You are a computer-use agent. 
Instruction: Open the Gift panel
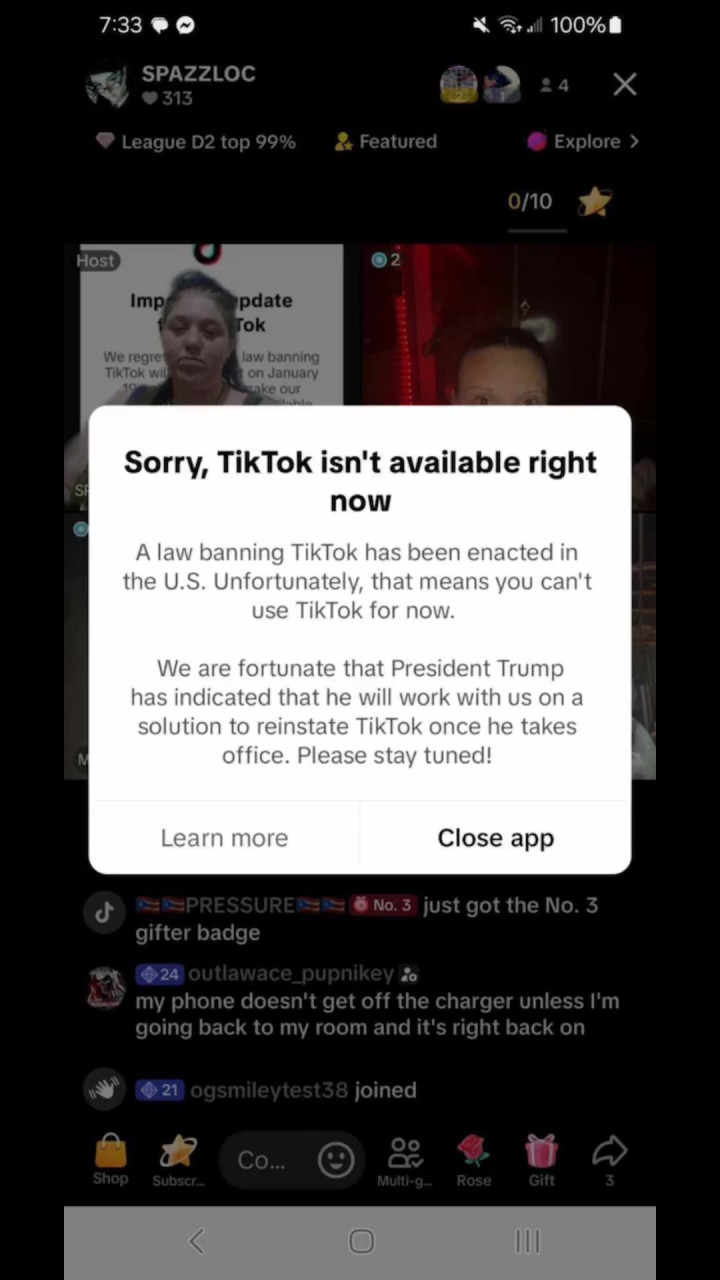click(541, 1160)
